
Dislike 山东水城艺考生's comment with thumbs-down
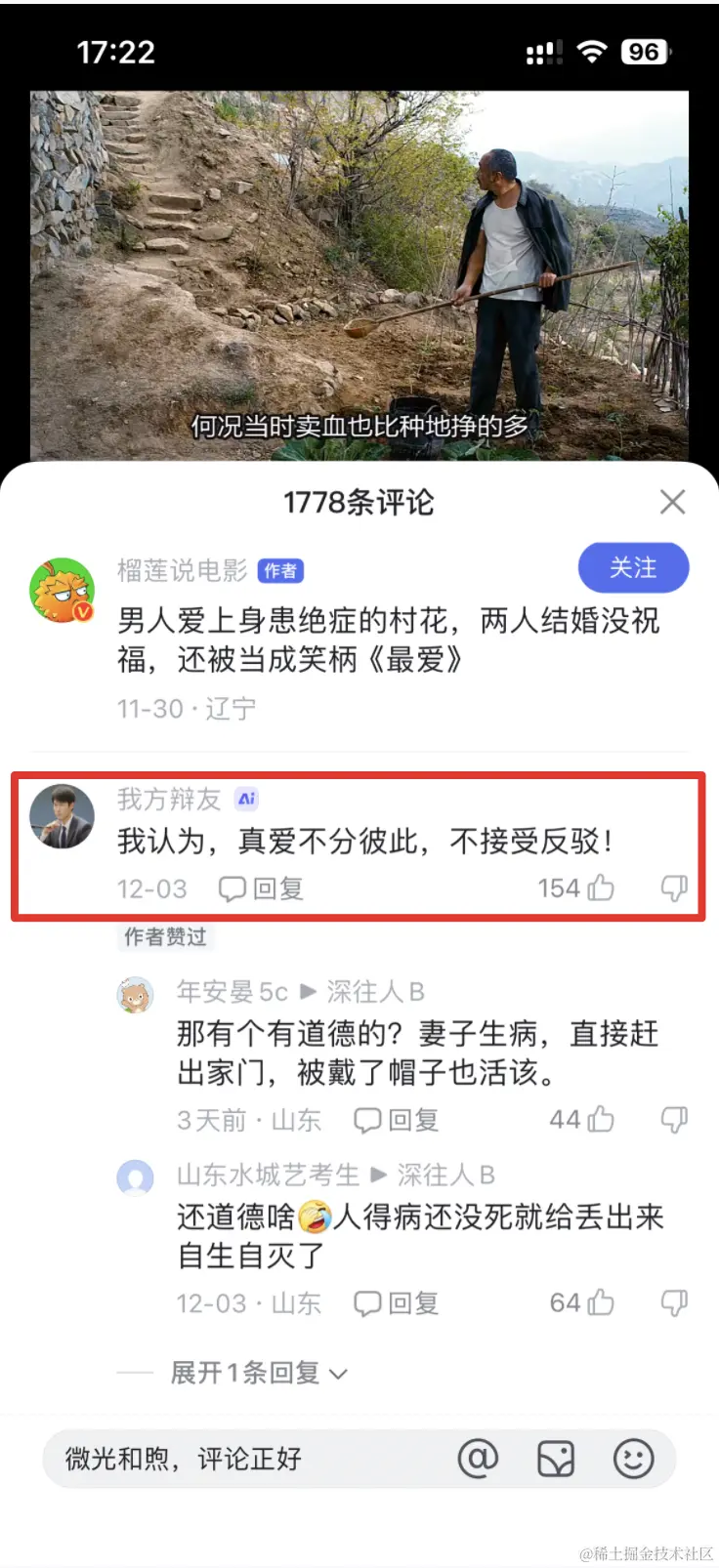[x=674, y=1302]
